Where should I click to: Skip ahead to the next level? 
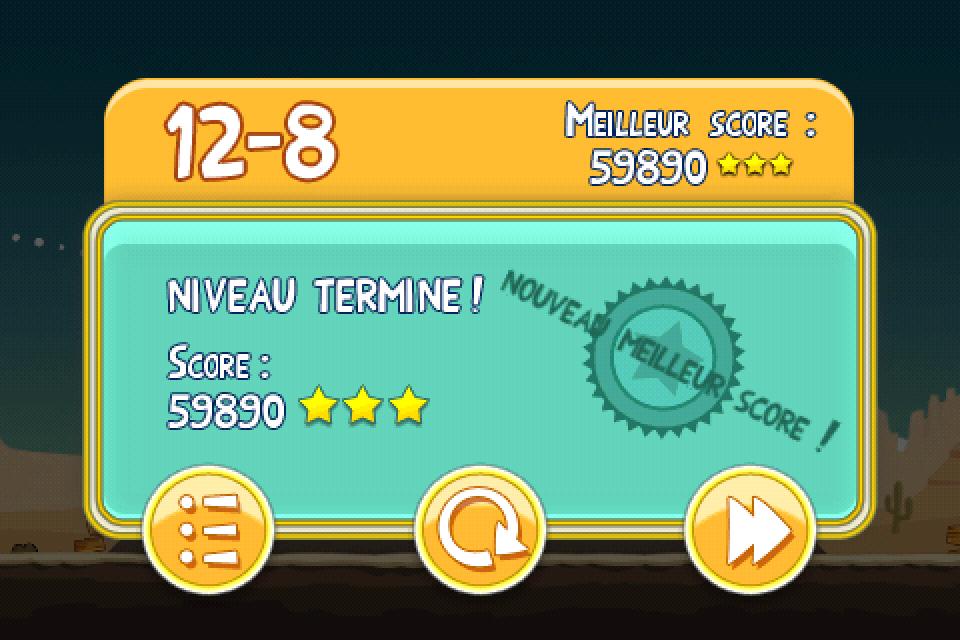click(751, 529)
